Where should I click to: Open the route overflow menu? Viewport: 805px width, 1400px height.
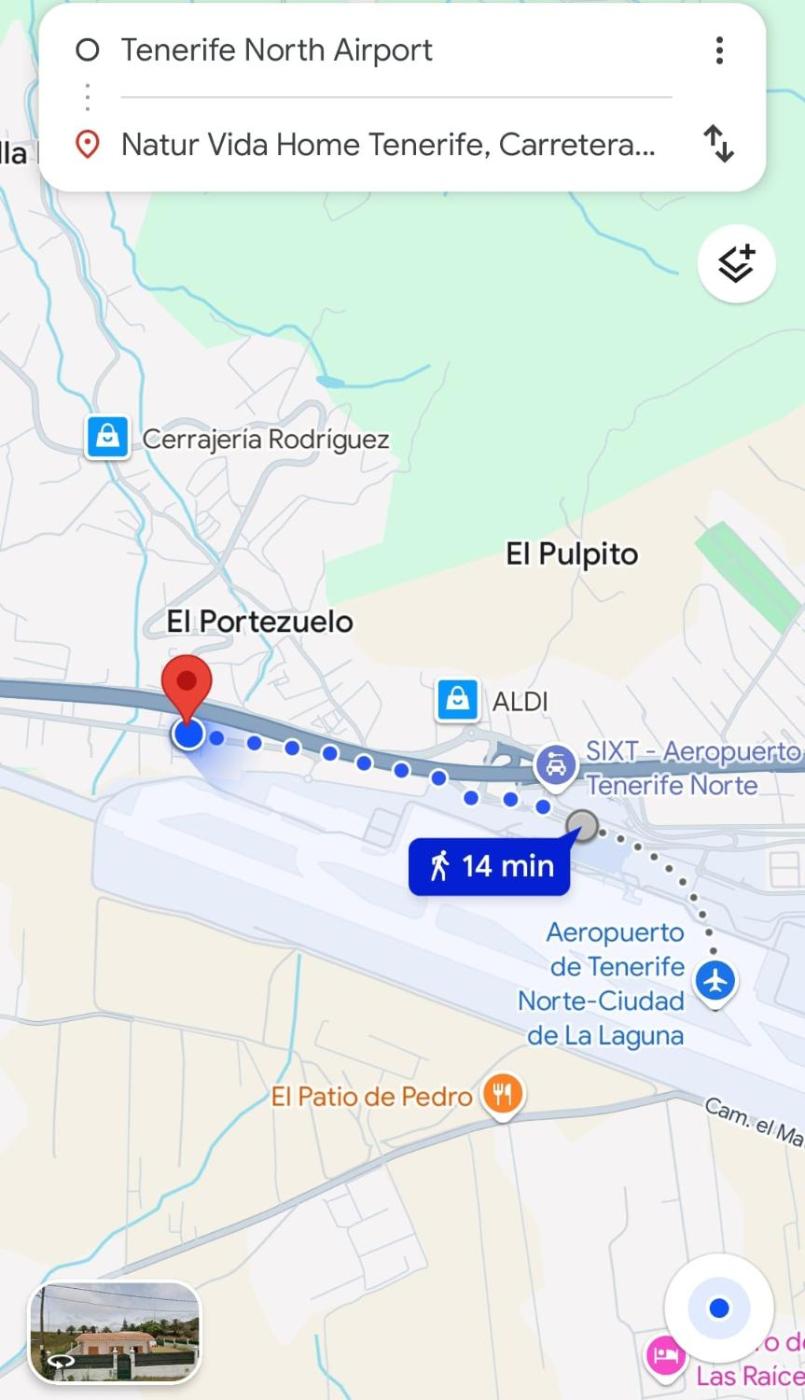pyautogui.click(x=719, y=50)
